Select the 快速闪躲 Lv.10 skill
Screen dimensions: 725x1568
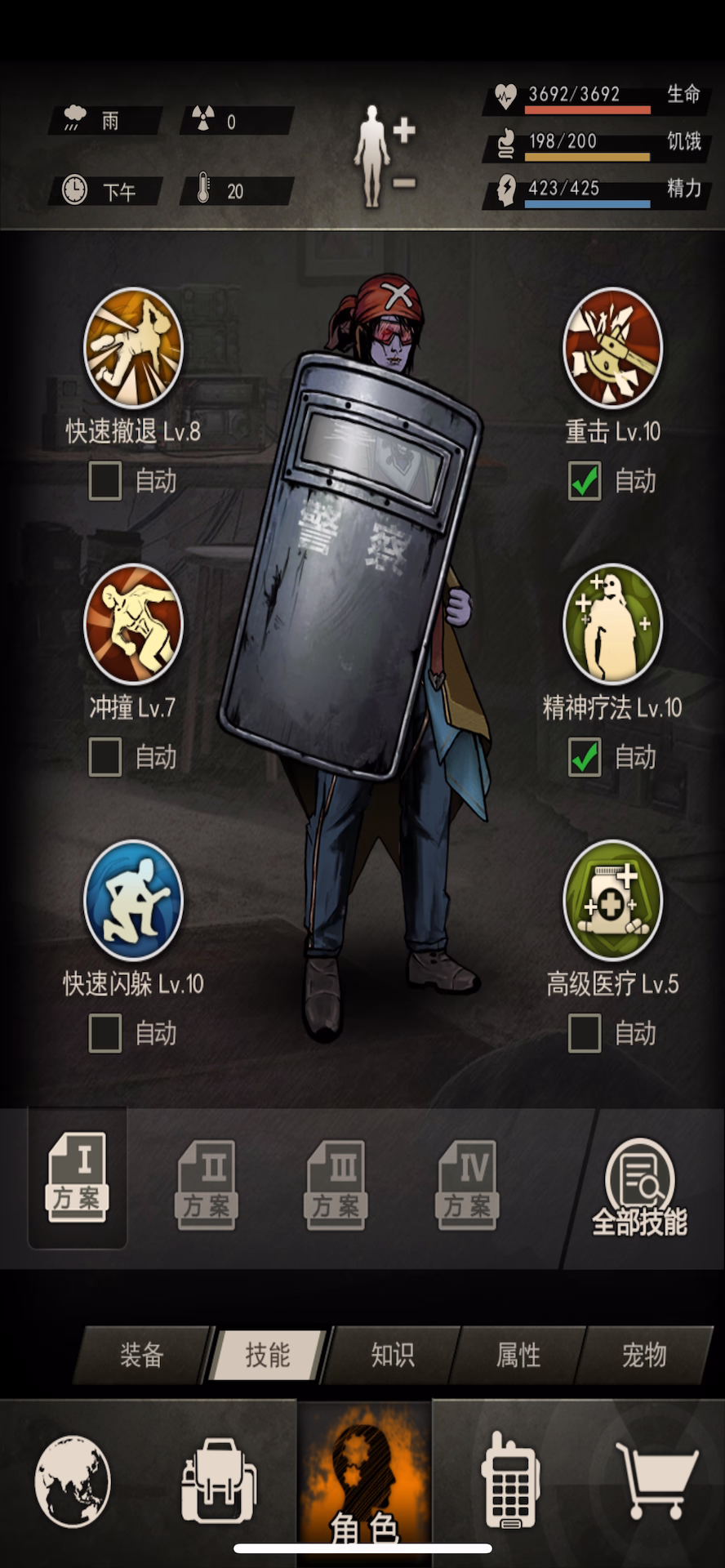click(133, 900)
